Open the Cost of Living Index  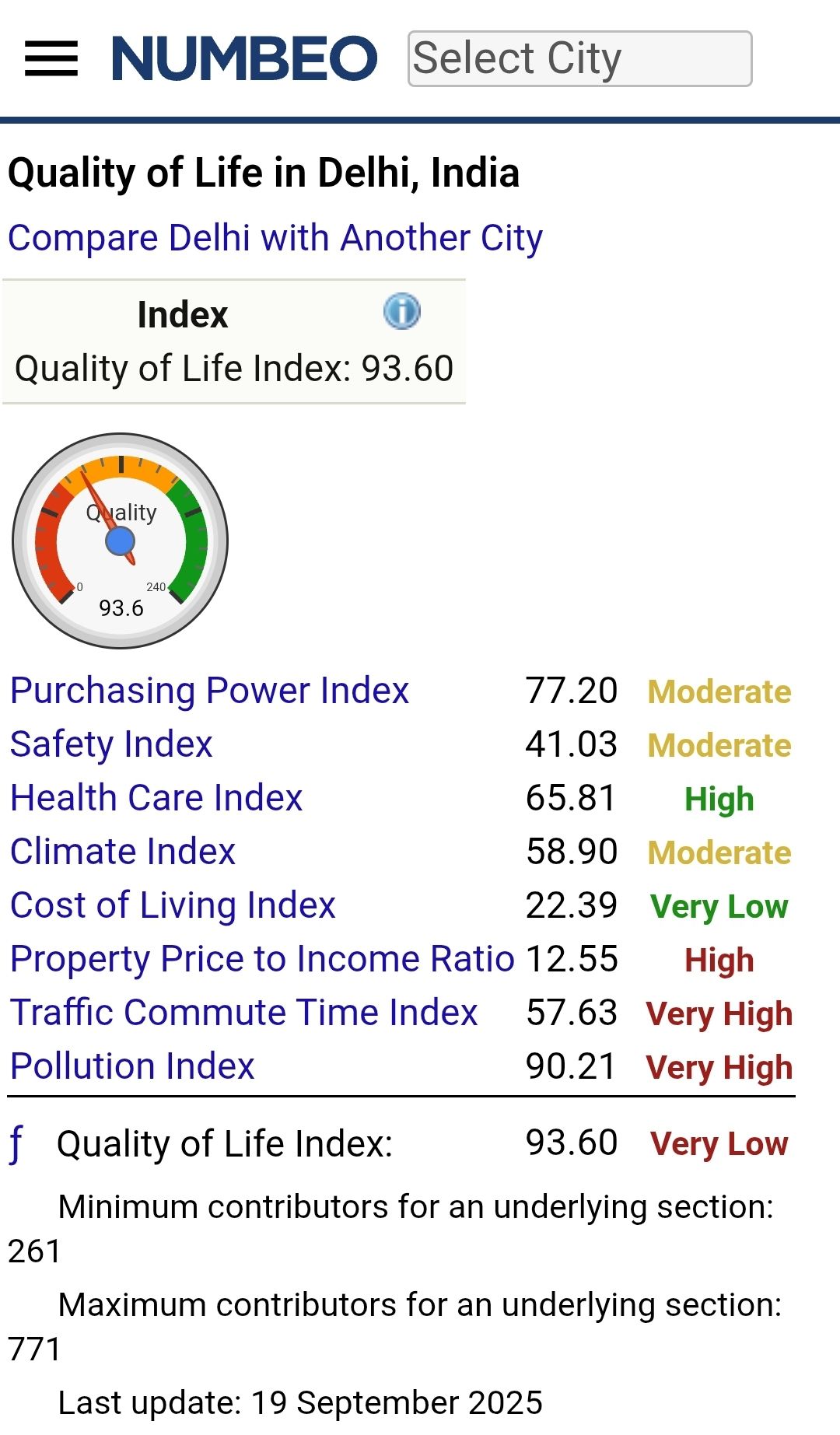173,905
